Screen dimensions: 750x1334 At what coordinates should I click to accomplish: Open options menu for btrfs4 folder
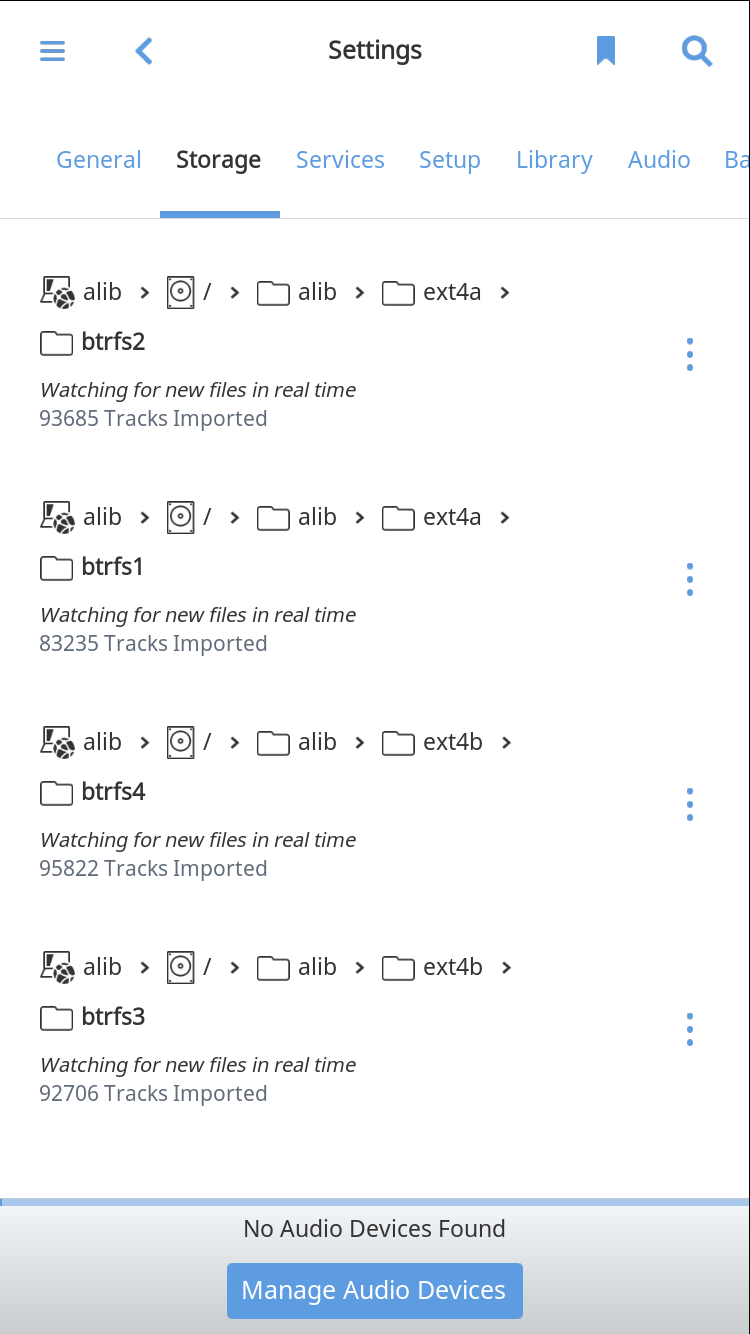coord(690,805)
